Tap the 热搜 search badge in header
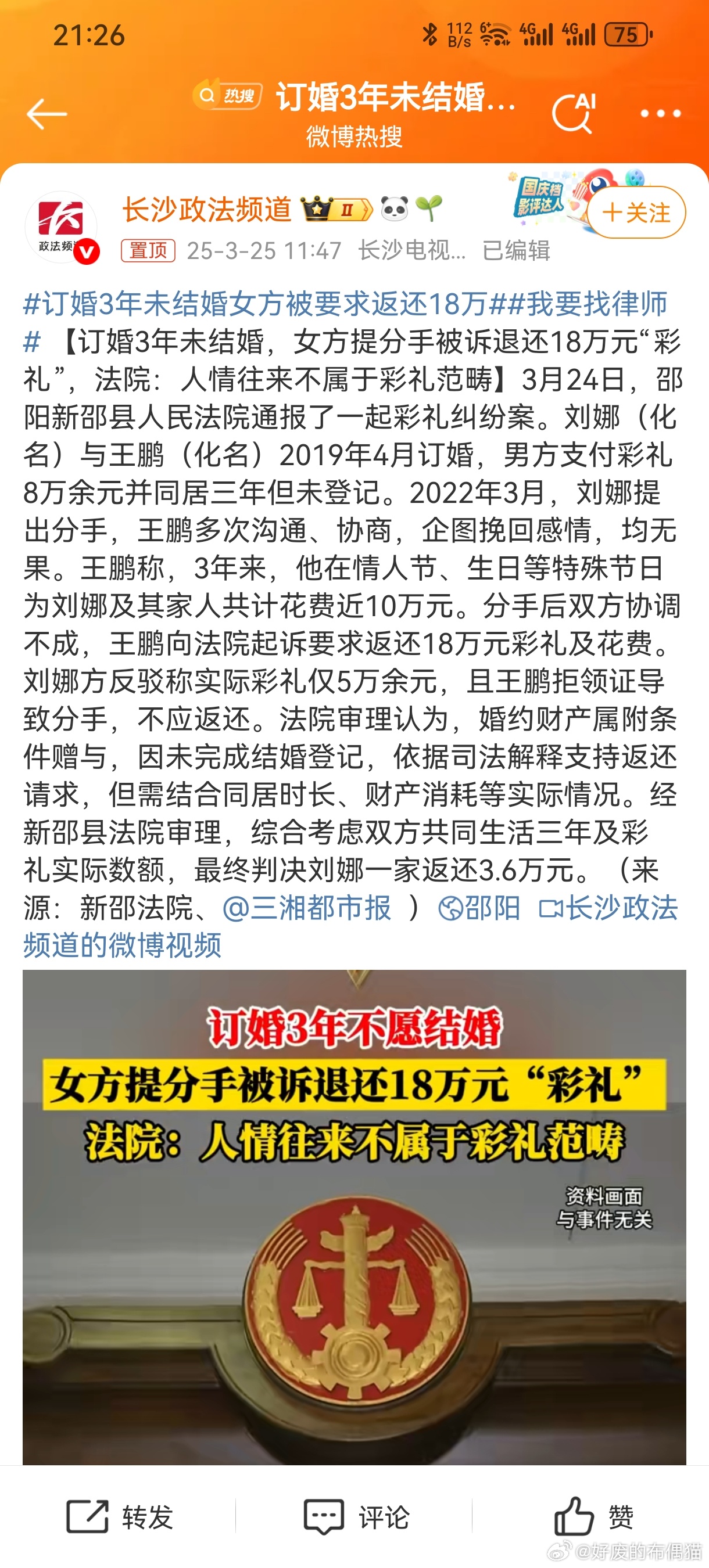This screenshot has width=709, height=1568. click(x=228, y=96)
